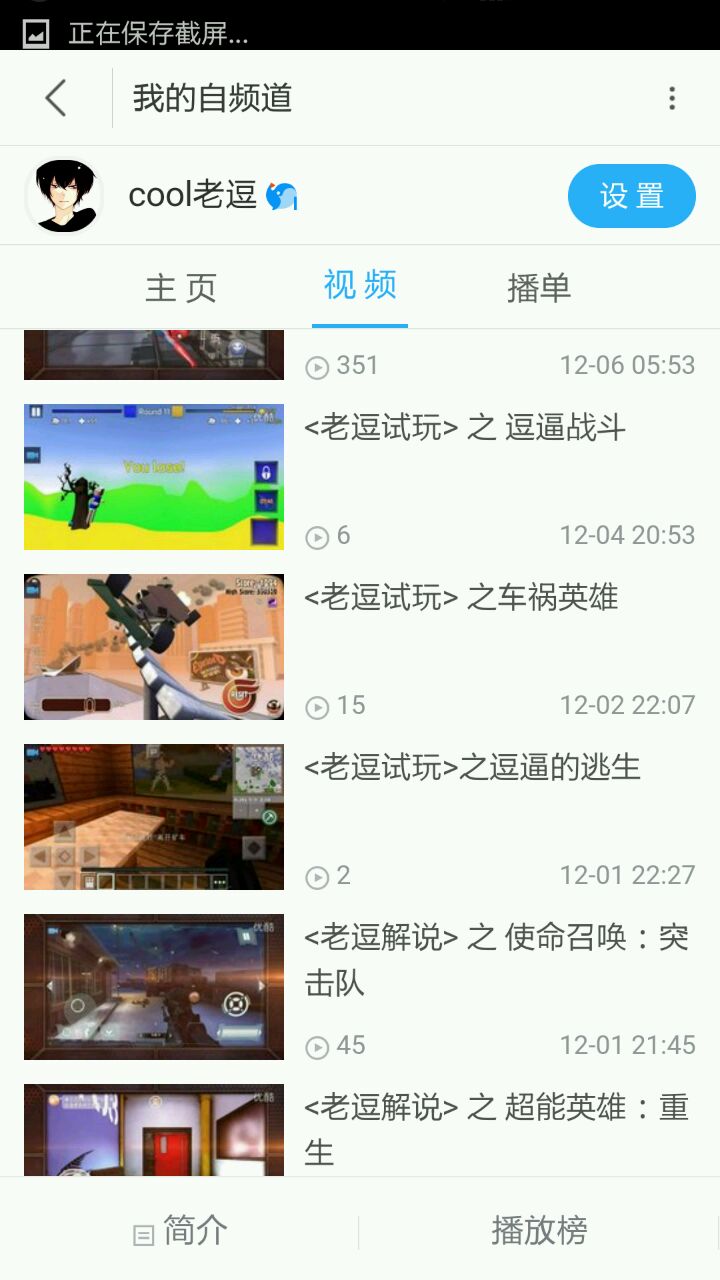The width and height of the screenshot is (720, 1280).
Task: Open the 简介 section
Action: tap(181, 1230)
